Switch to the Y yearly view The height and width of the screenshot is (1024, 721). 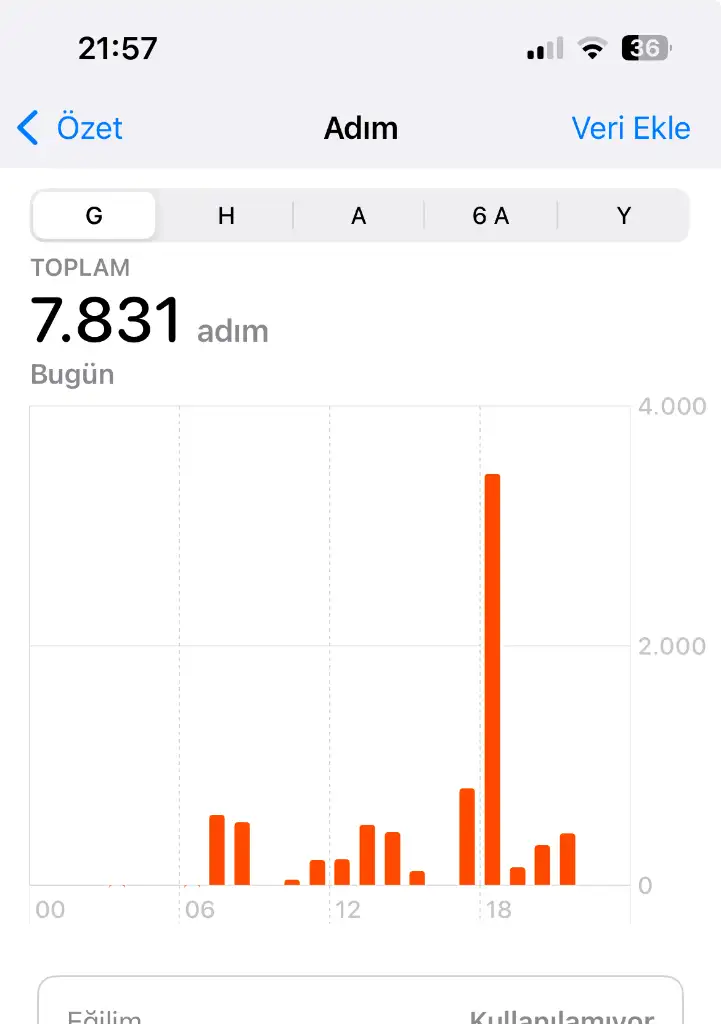[x=623, y=216]
